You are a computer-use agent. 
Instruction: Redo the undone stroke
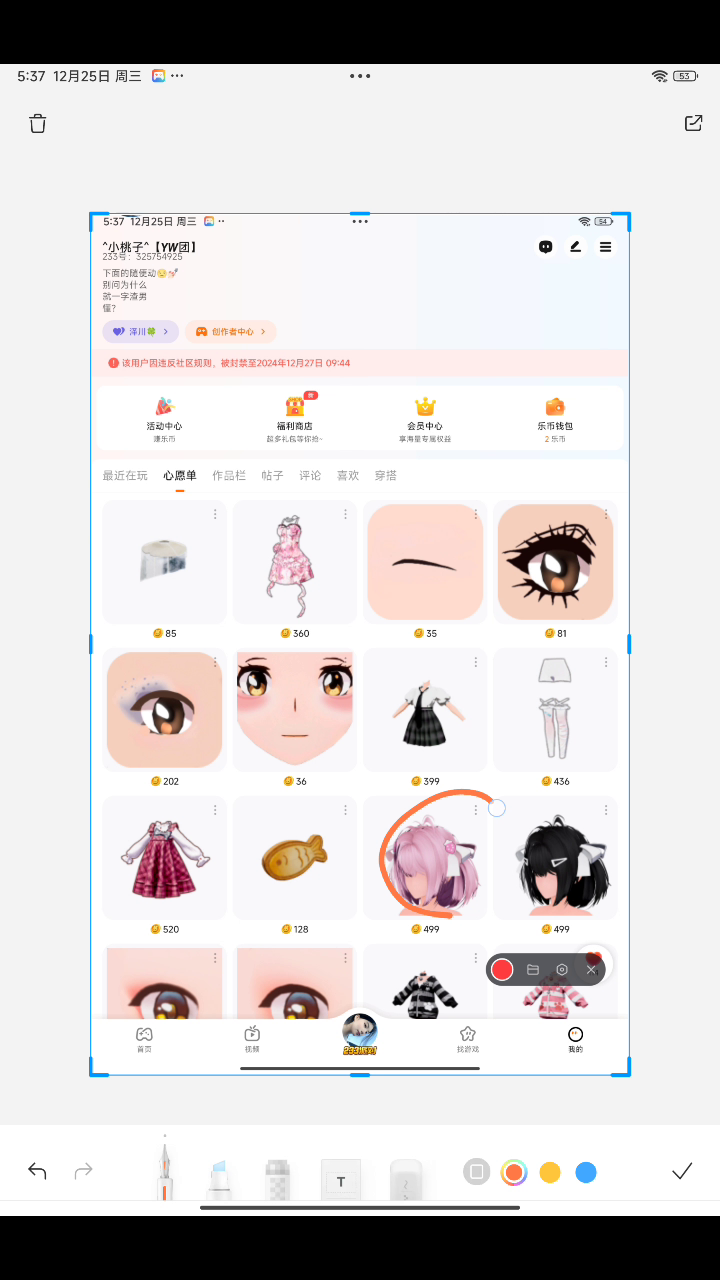coord(84,1170)
